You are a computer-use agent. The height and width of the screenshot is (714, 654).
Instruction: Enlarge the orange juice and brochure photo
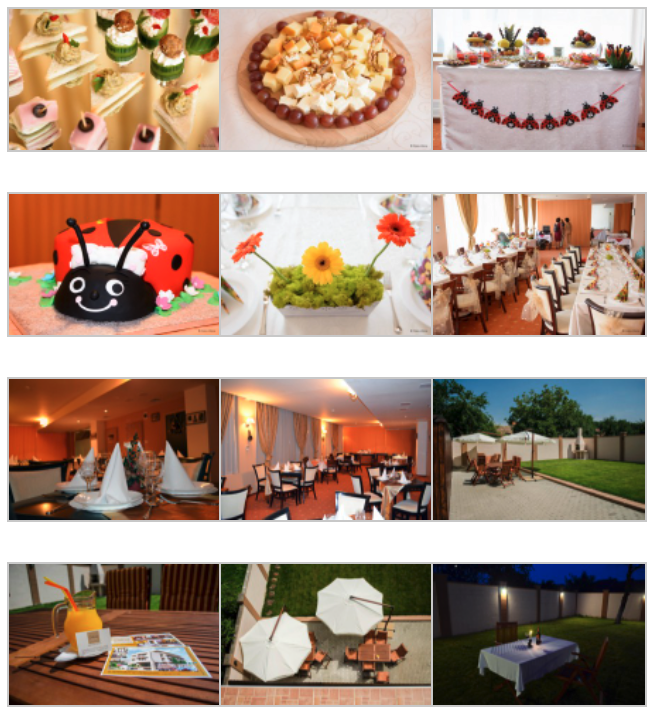coord(114,635)
